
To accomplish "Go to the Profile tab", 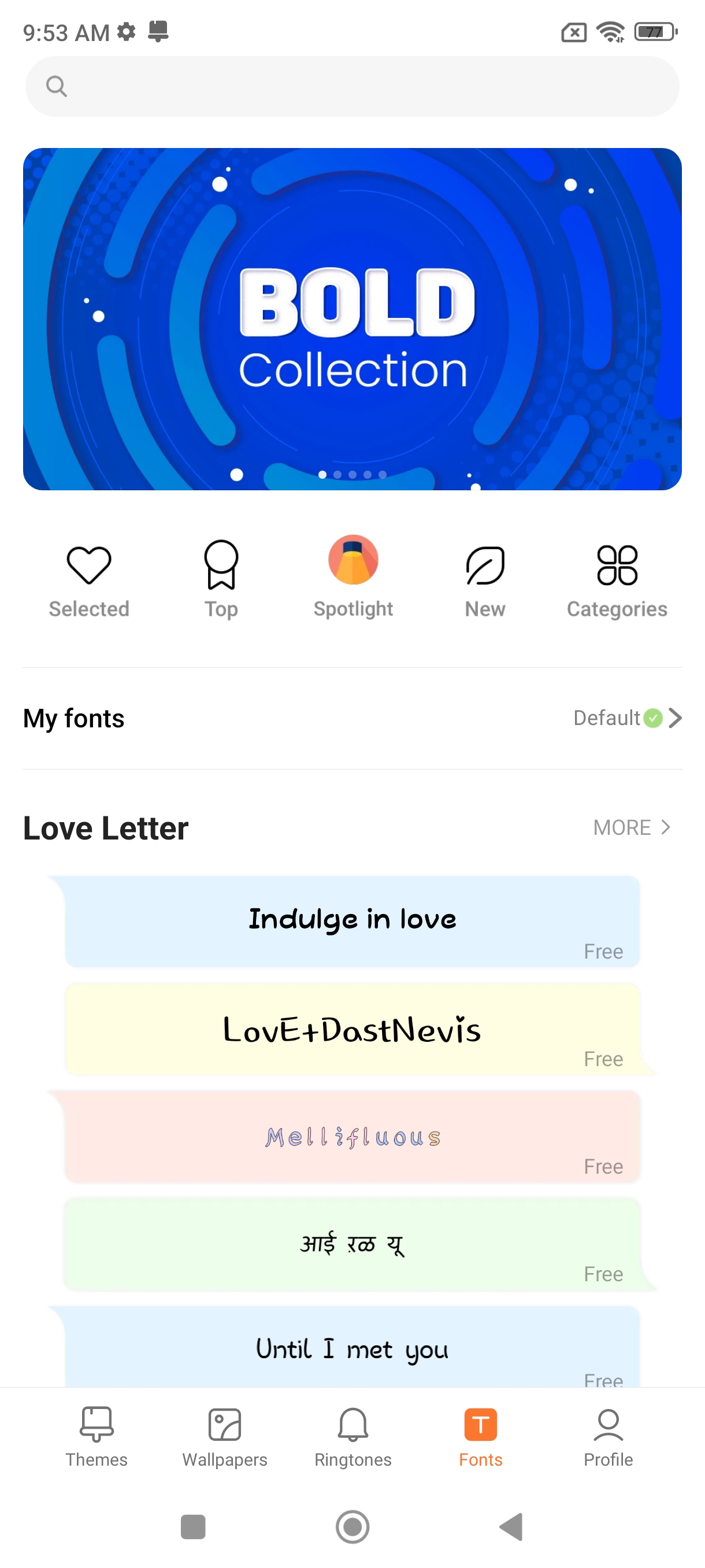I will (608, 1437).
